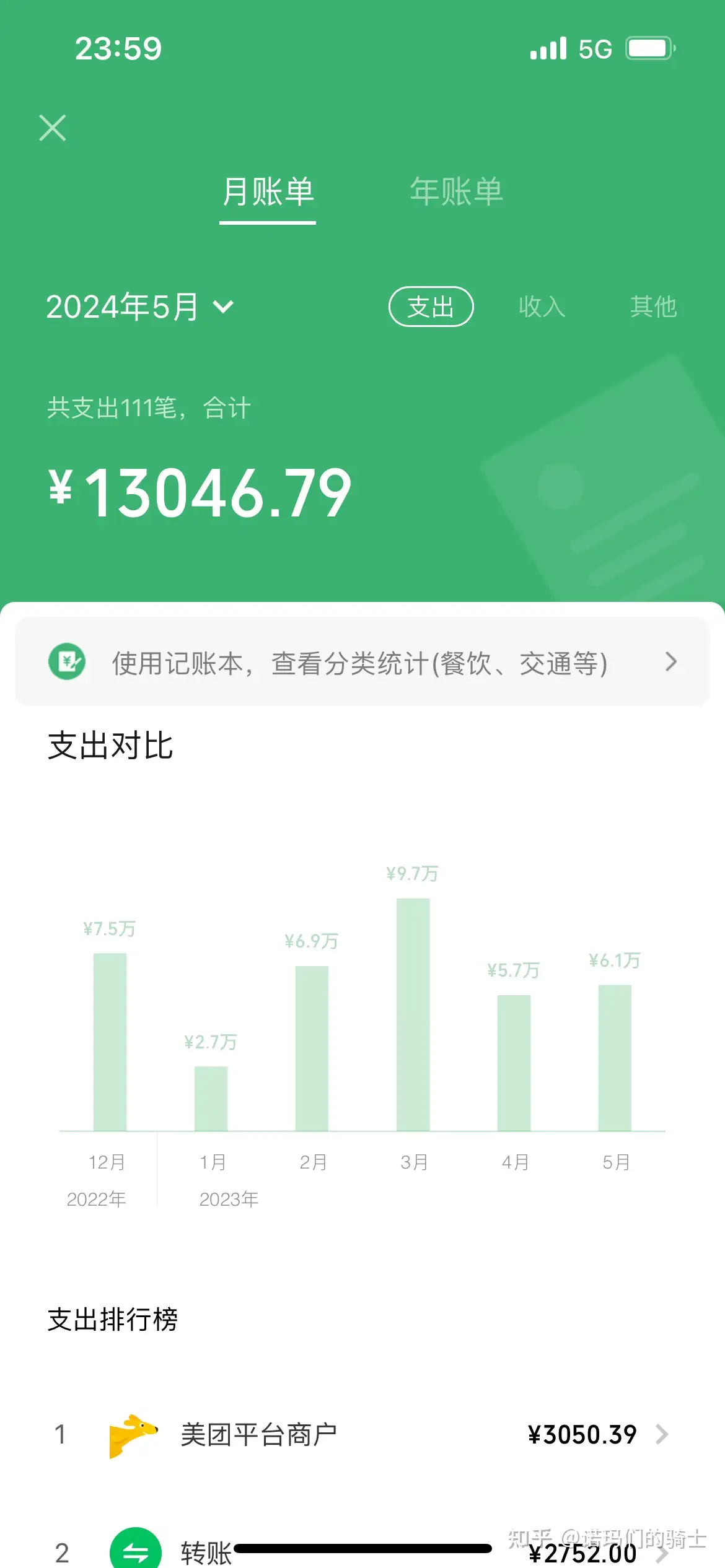Open the 使用记账本 category statistics banner

click(x=362, y=663)
